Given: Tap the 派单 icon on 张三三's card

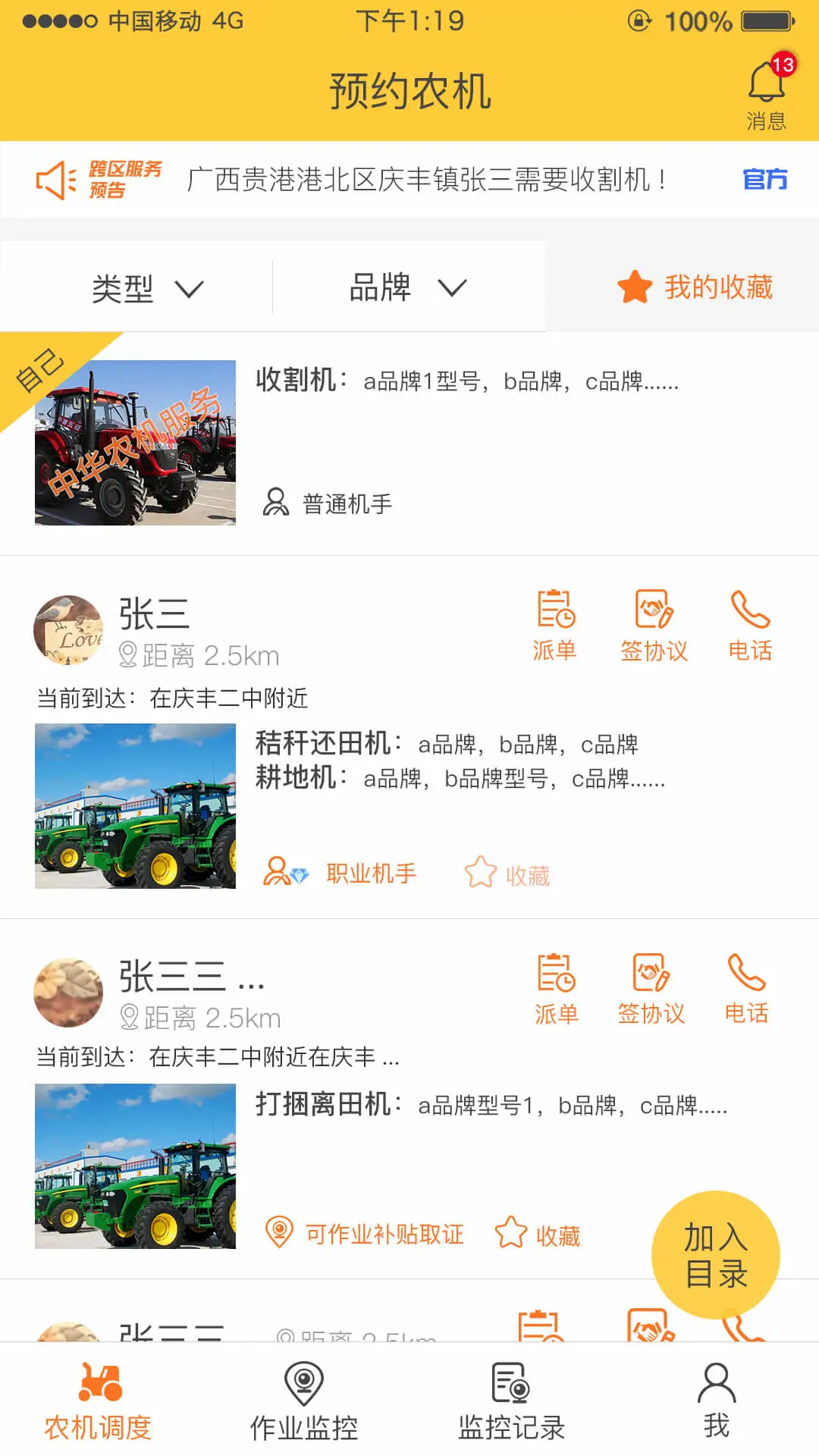Looking at the screenshot, I should [x=556, y=986].
